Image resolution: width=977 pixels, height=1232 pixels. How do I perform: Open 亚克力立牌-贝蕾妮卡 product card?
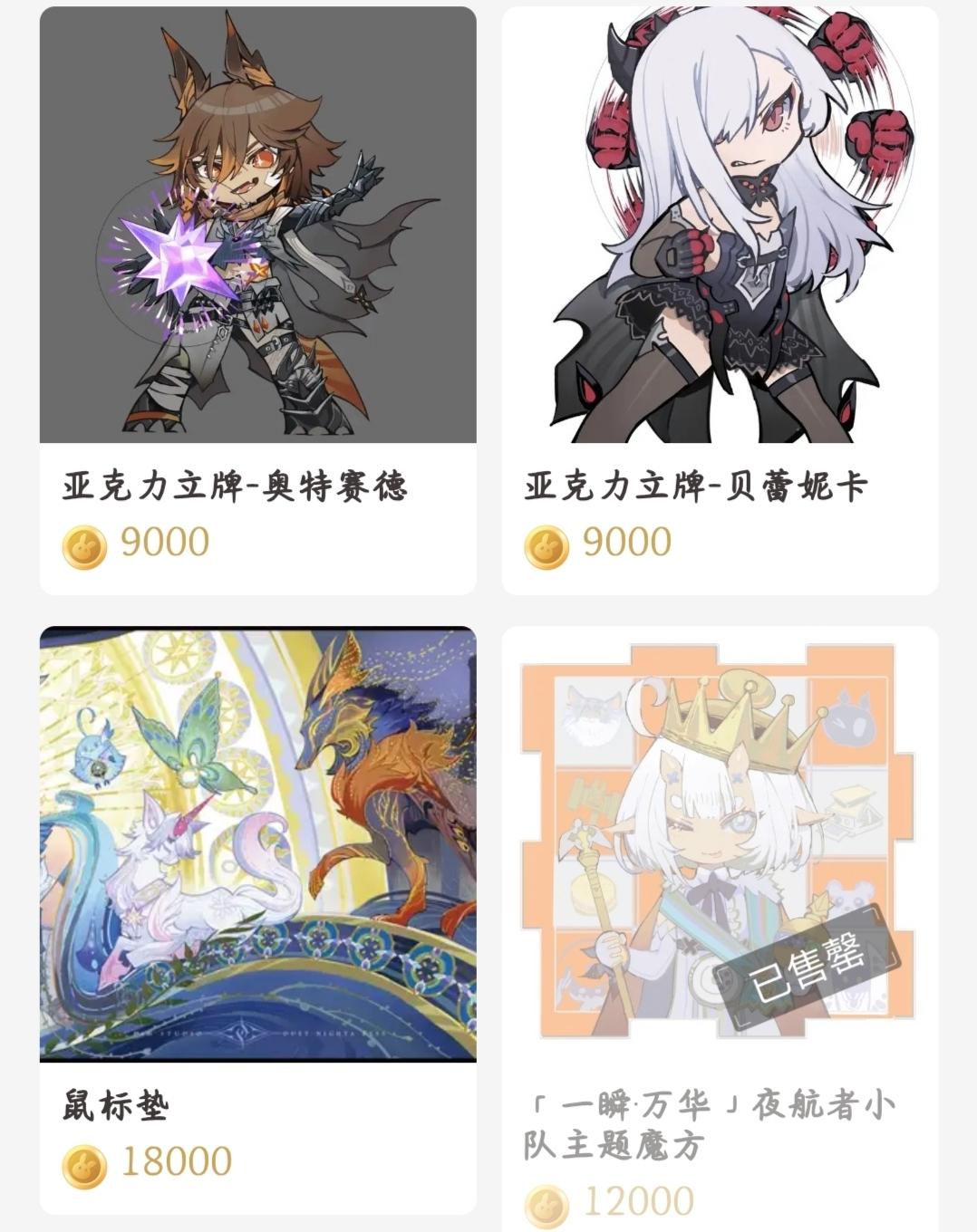(720, 299)
